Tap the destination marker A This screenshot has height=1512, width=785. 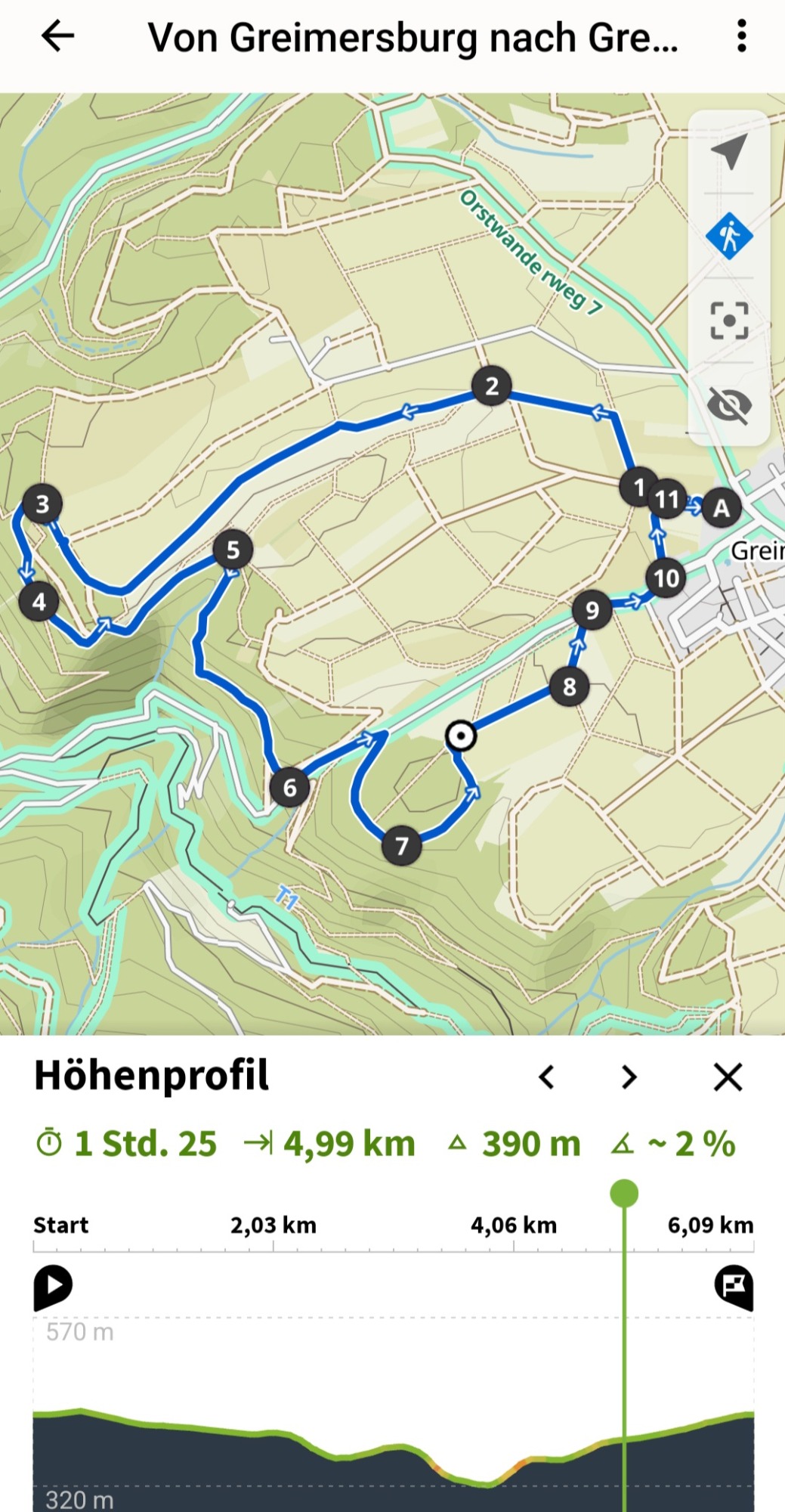(x=722, y=508)
